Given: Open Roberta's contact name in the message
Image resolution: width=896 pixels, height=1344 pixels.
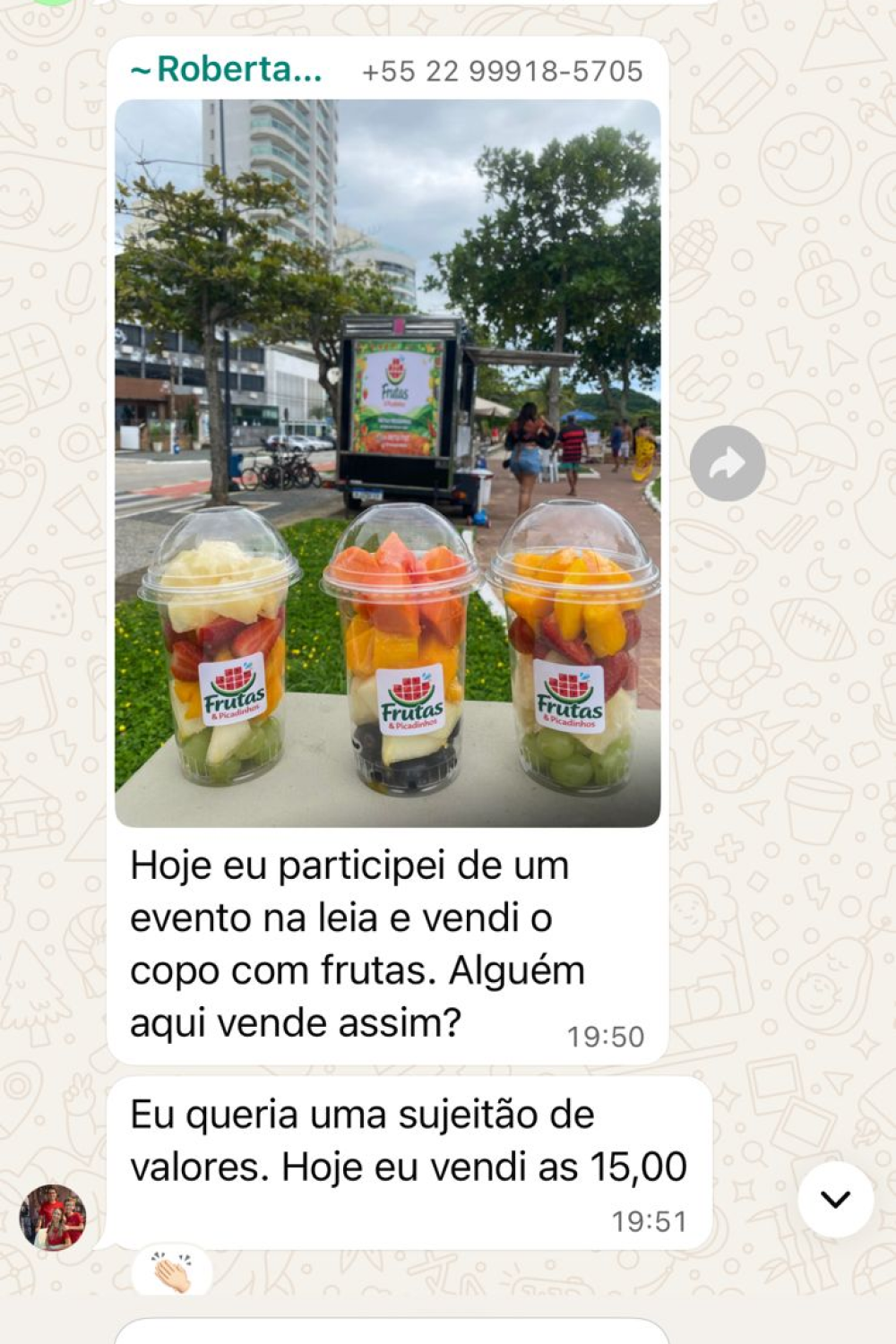Looking at the screenshot, I should [227, 69].
